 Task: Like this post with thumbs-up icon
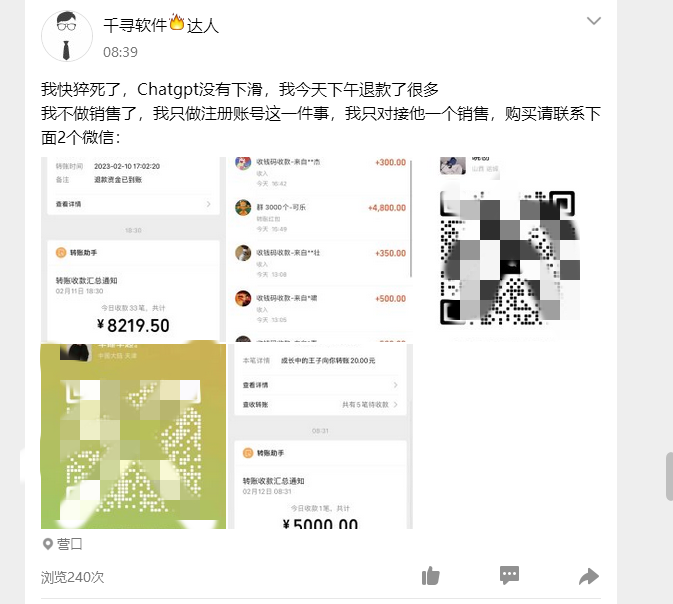point(431,575)
